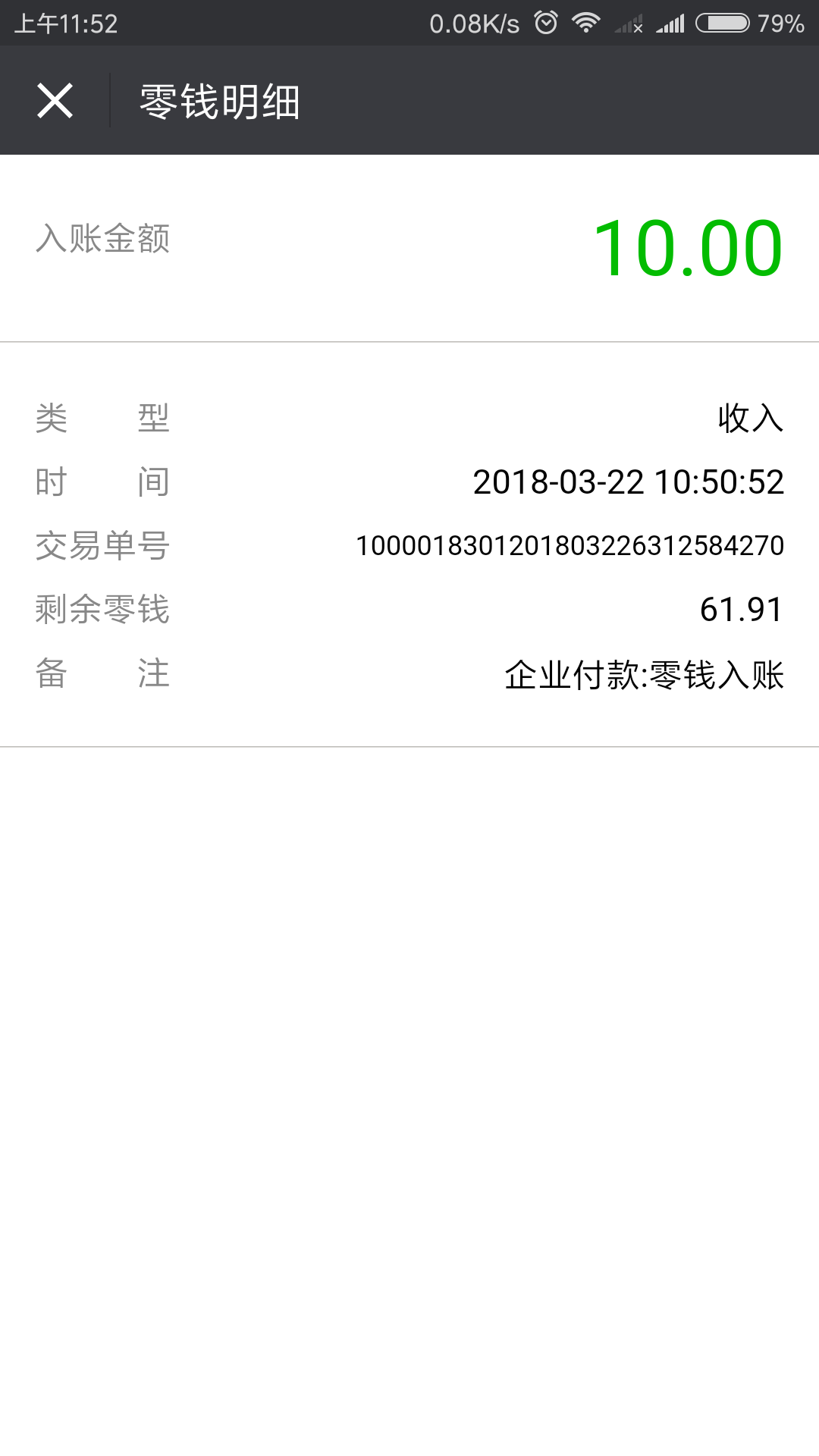Tap the 剩余零钱 label
This screenshot has height=1456, width=819.
101,609
